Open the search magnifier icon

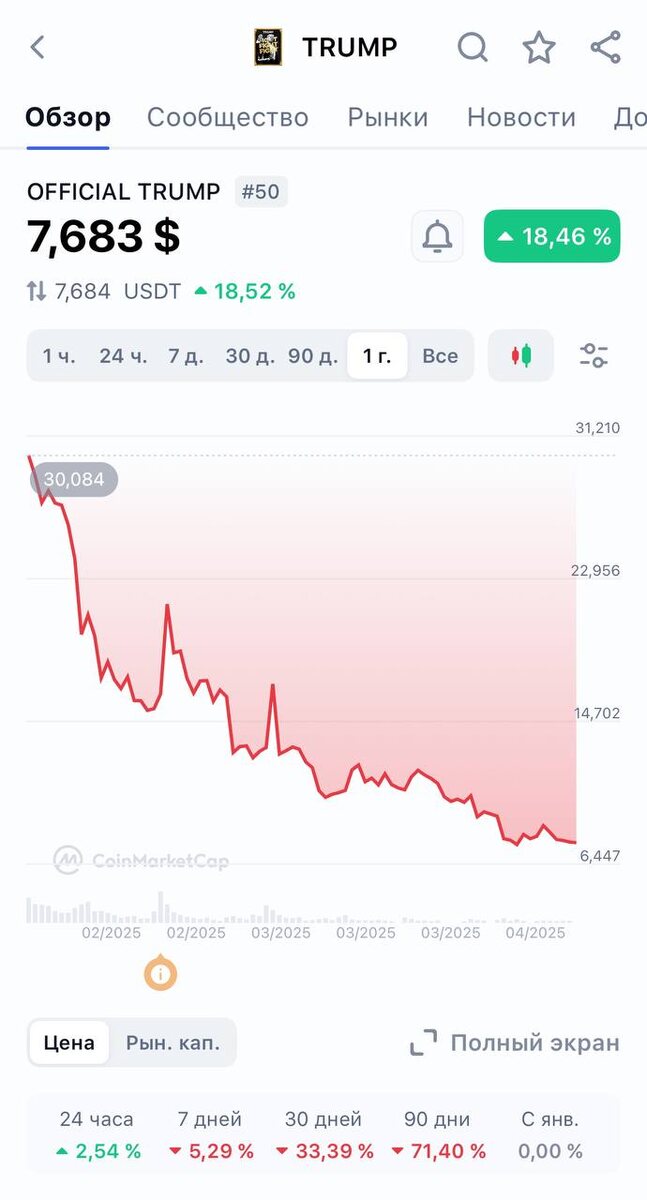click(x=473, y=47)
